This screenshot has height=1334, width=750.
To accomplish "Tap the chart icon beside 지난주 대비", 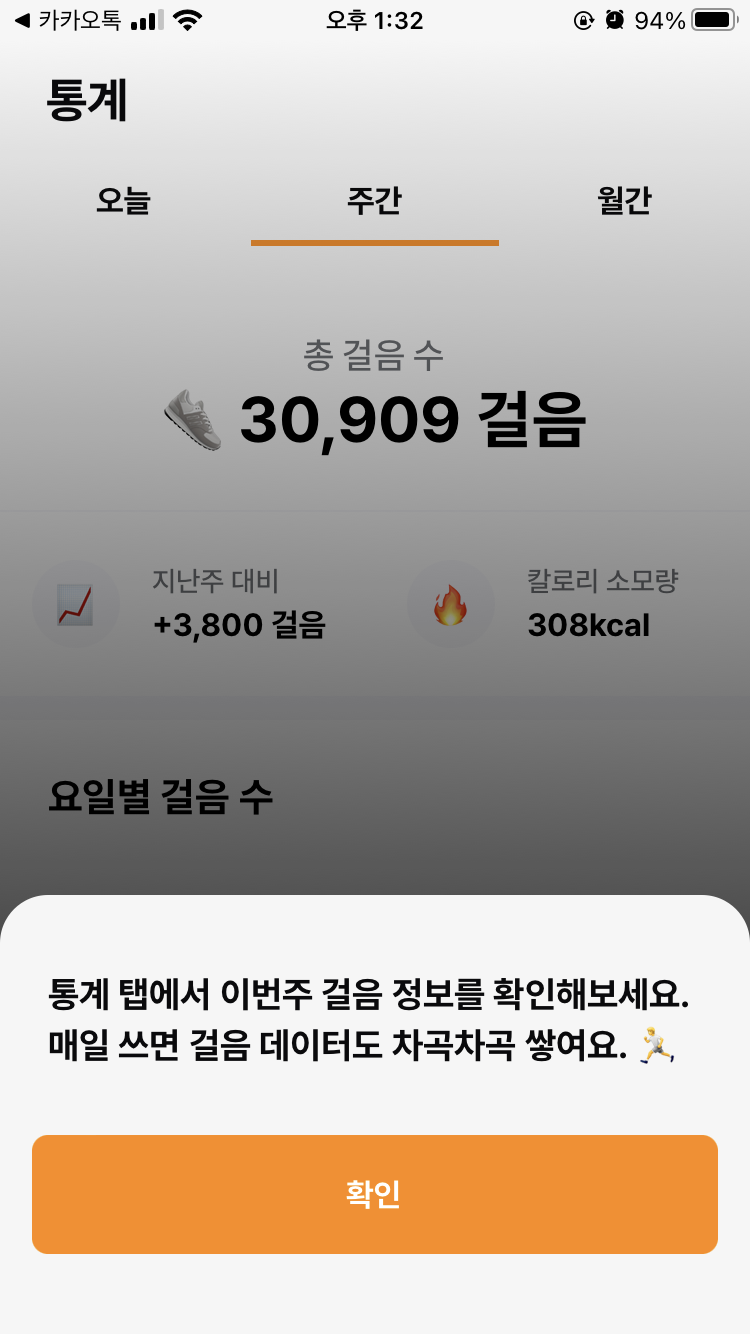I will pos(76,604).
